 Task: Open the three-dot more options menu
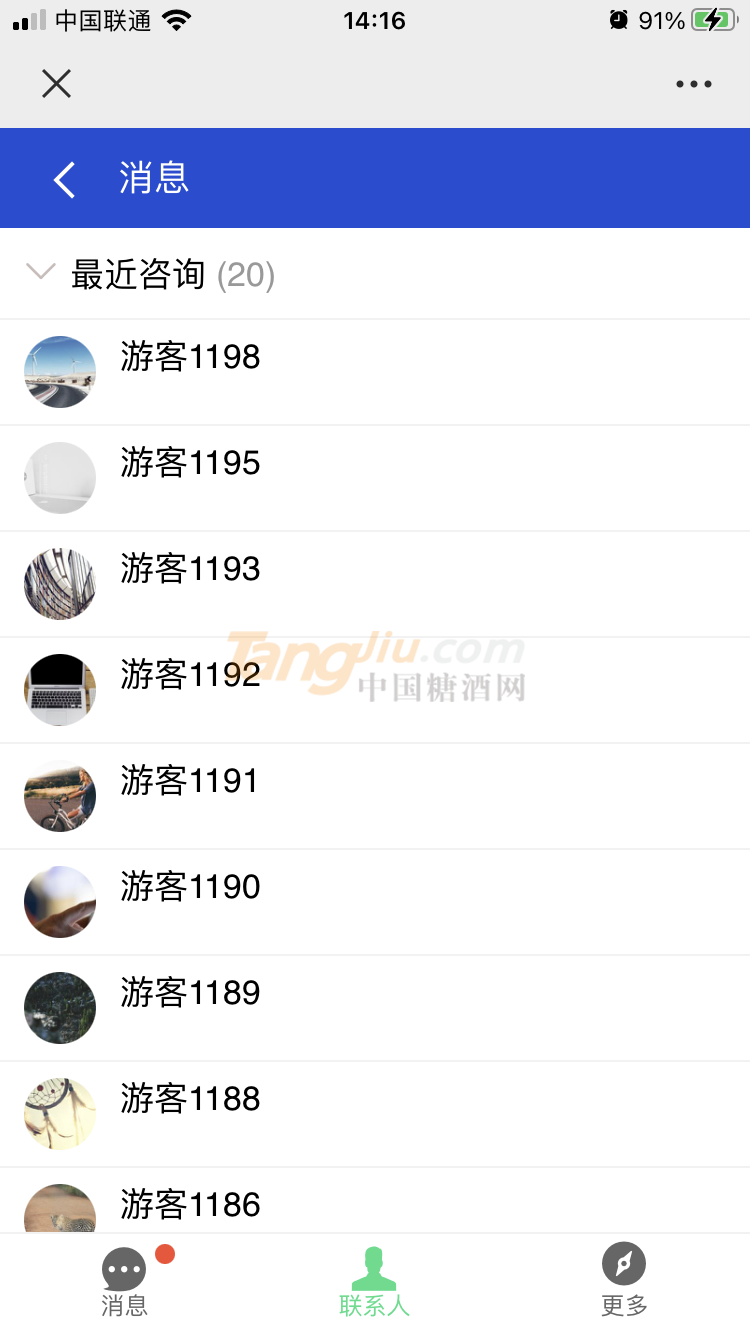click(694, 84)
